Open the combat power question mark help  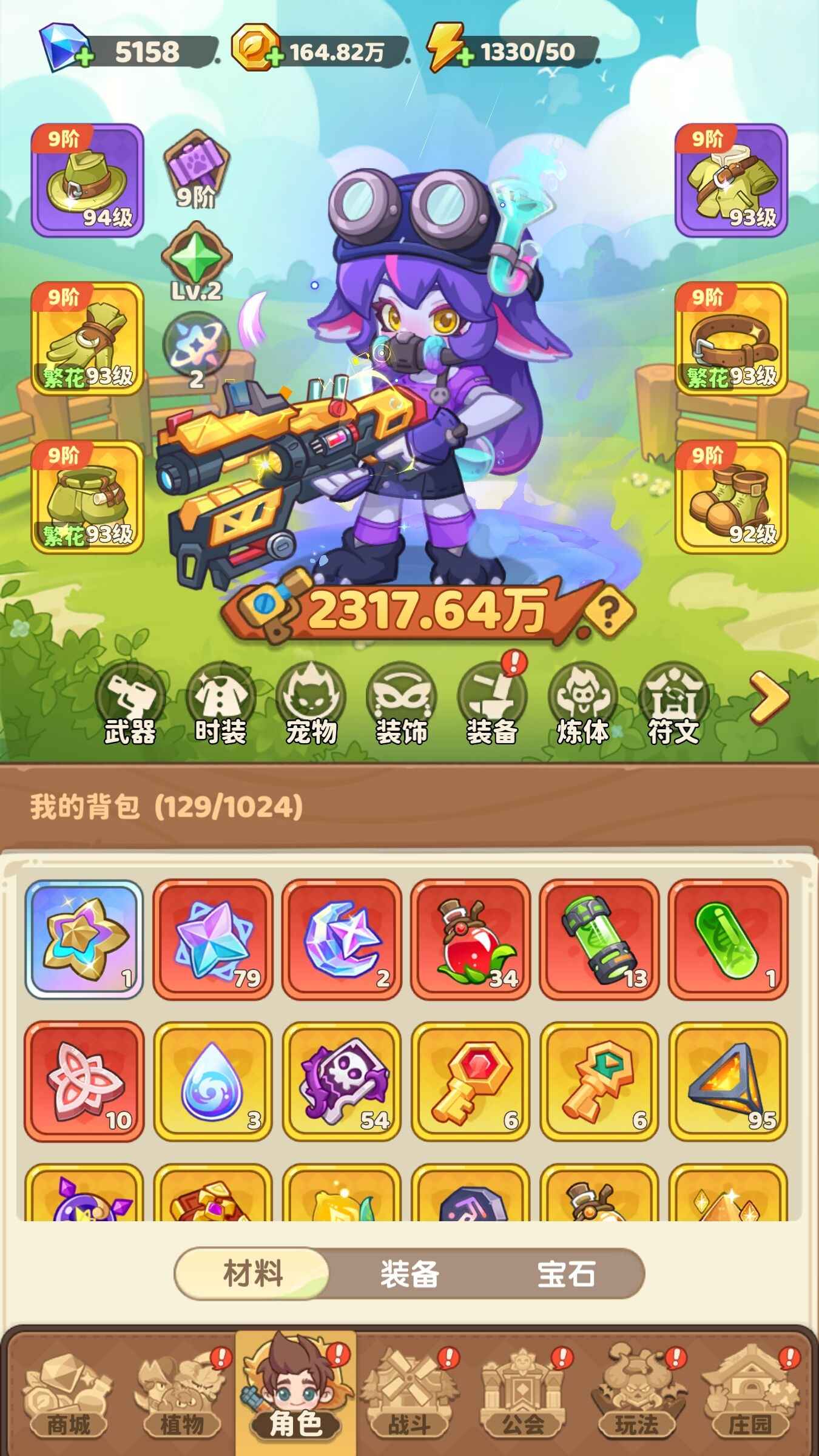[x=608, y=612]
